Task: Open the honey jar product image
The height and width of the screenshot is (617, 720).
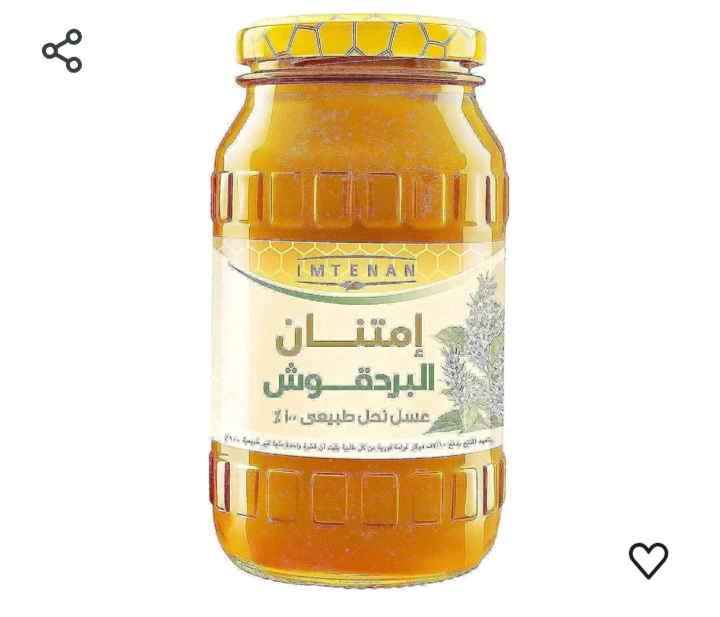Action: coord(360,300)
